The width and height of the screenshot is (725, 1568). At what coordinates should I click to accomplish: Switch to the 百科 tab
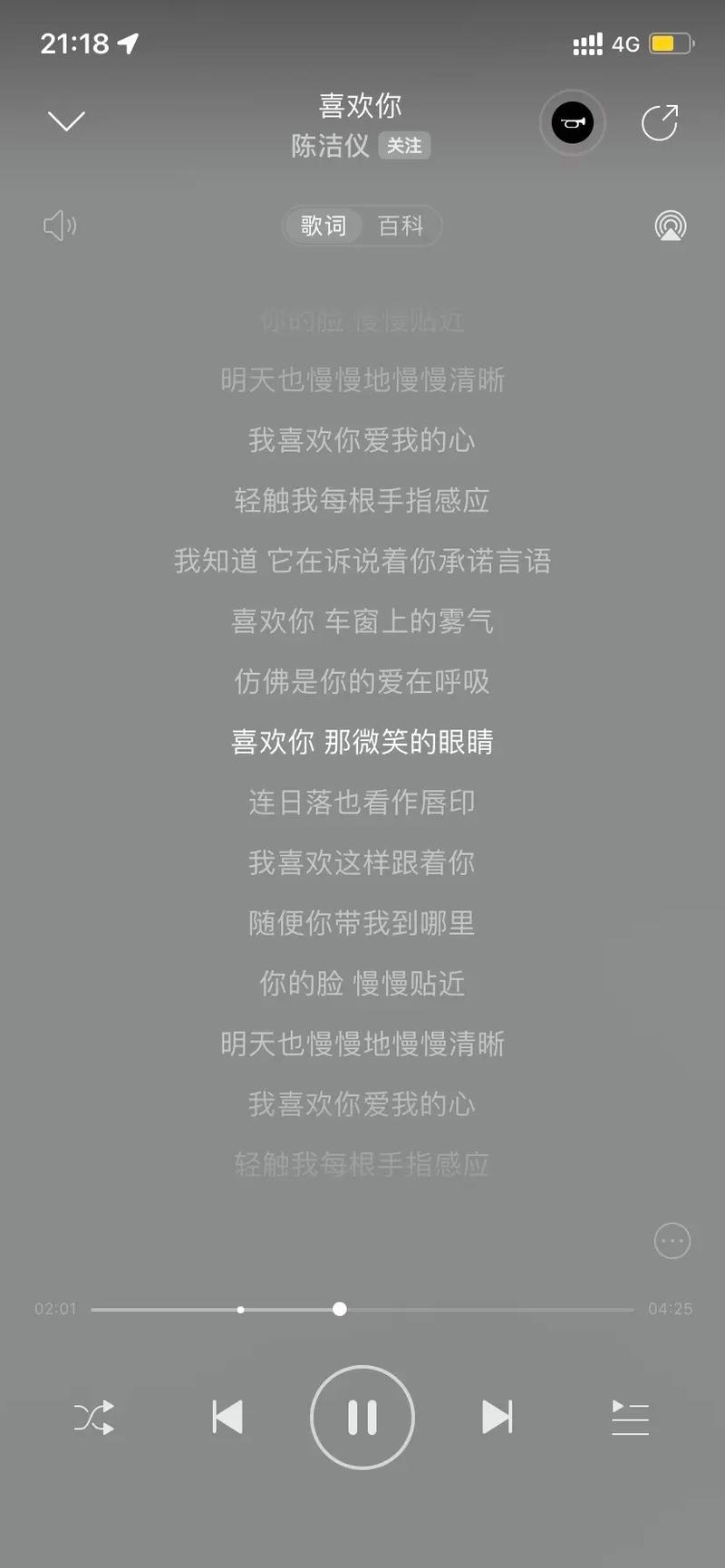coord(401,226)
